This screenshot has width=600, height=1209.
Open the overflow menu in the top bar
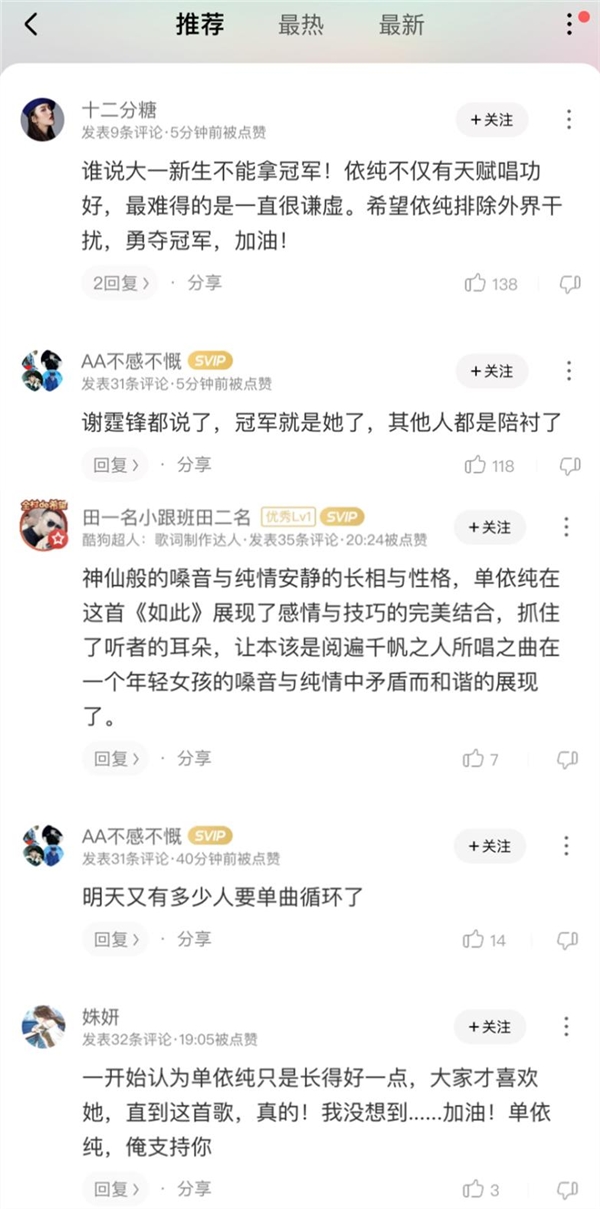[569, 24]
